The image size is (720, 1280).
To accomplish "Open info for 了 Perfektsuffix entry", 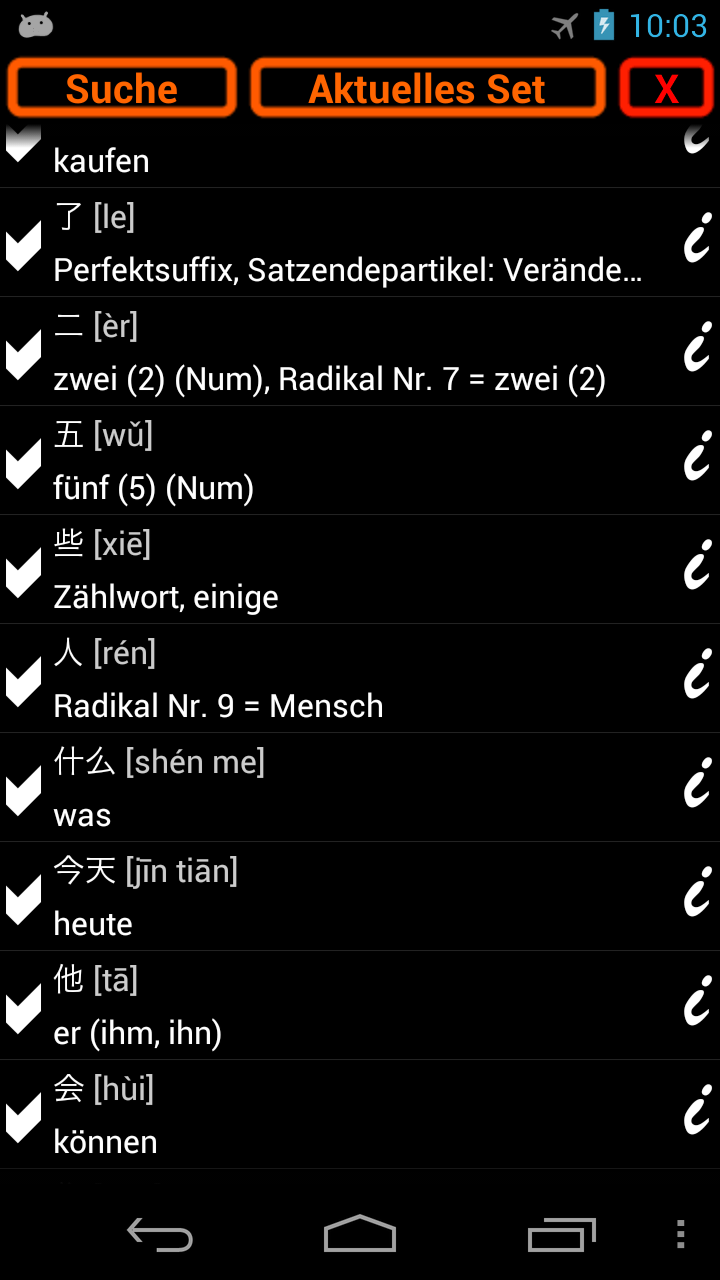I will tap(696, 238).
